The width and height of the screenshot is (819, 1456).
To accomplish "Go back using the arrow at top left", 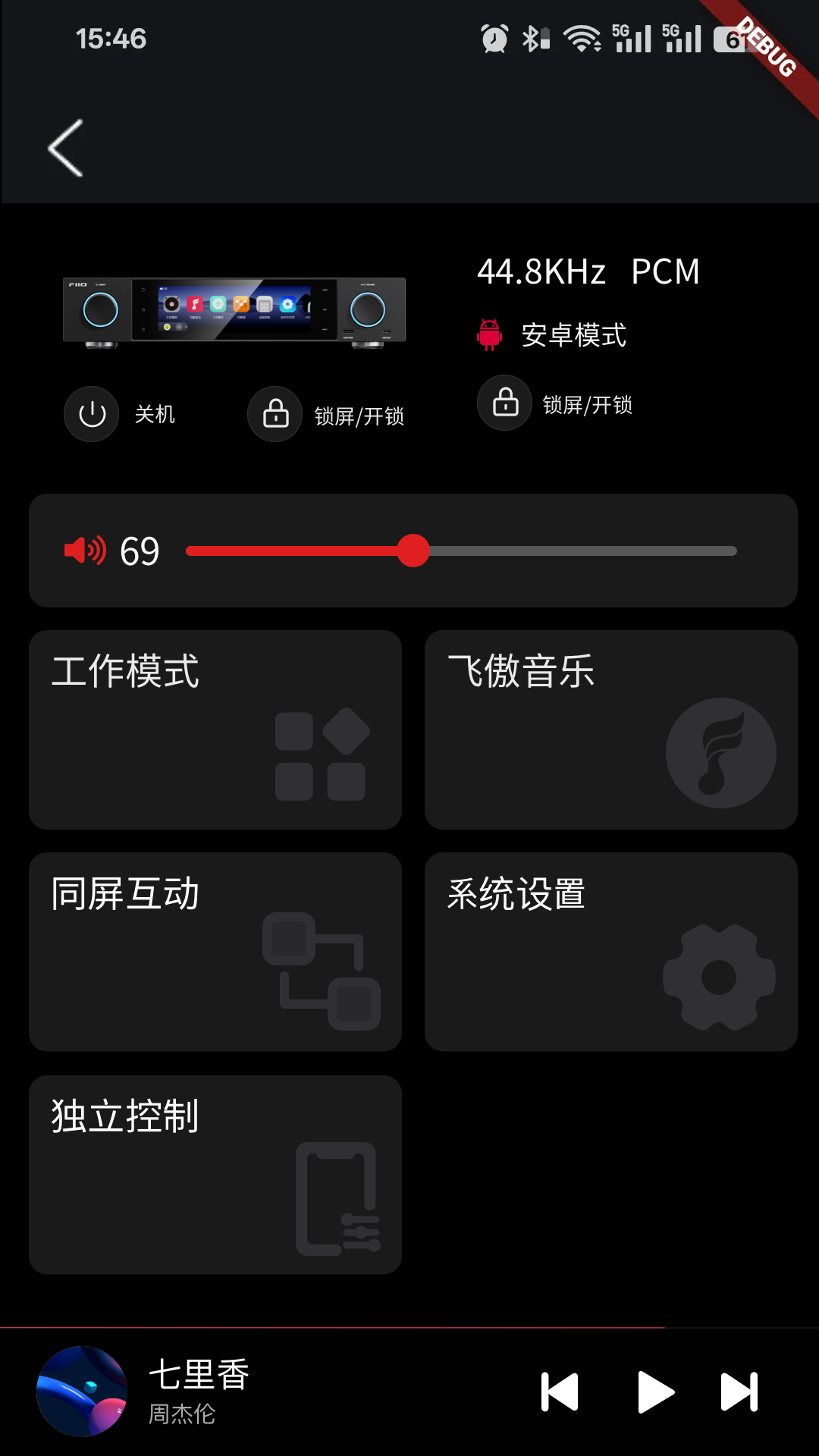I will coord(64,149).
